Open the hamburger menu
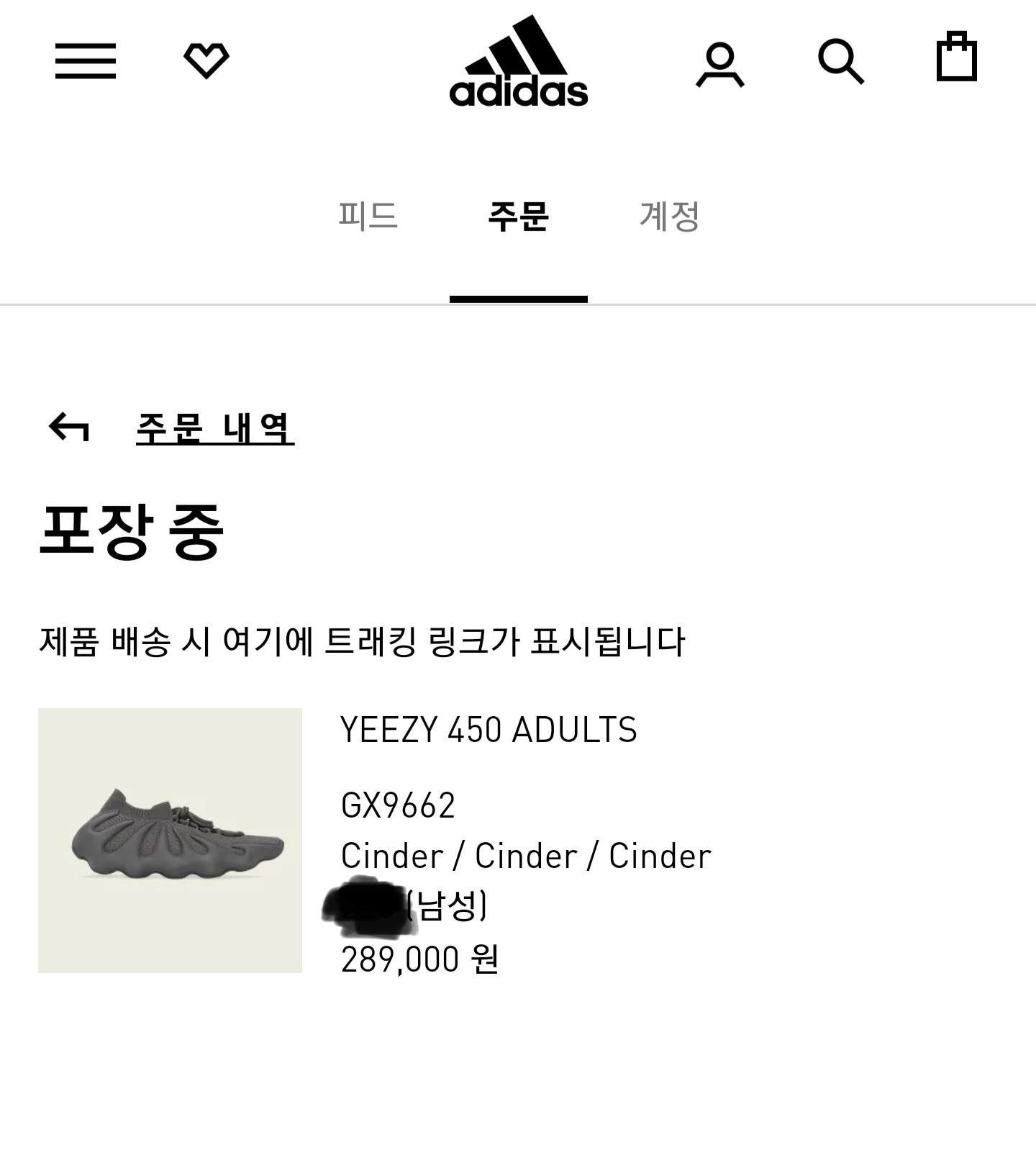This screenshot has width=1036, height=1171. click(x=86, y=60)
